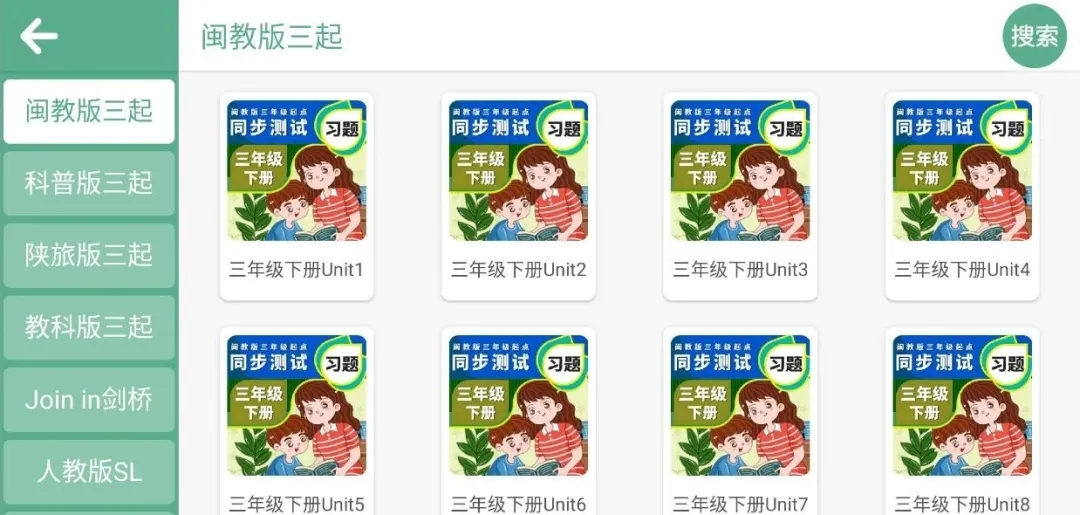
Task: Switch to the Join in剑桥 category
Action: point(89,399)
